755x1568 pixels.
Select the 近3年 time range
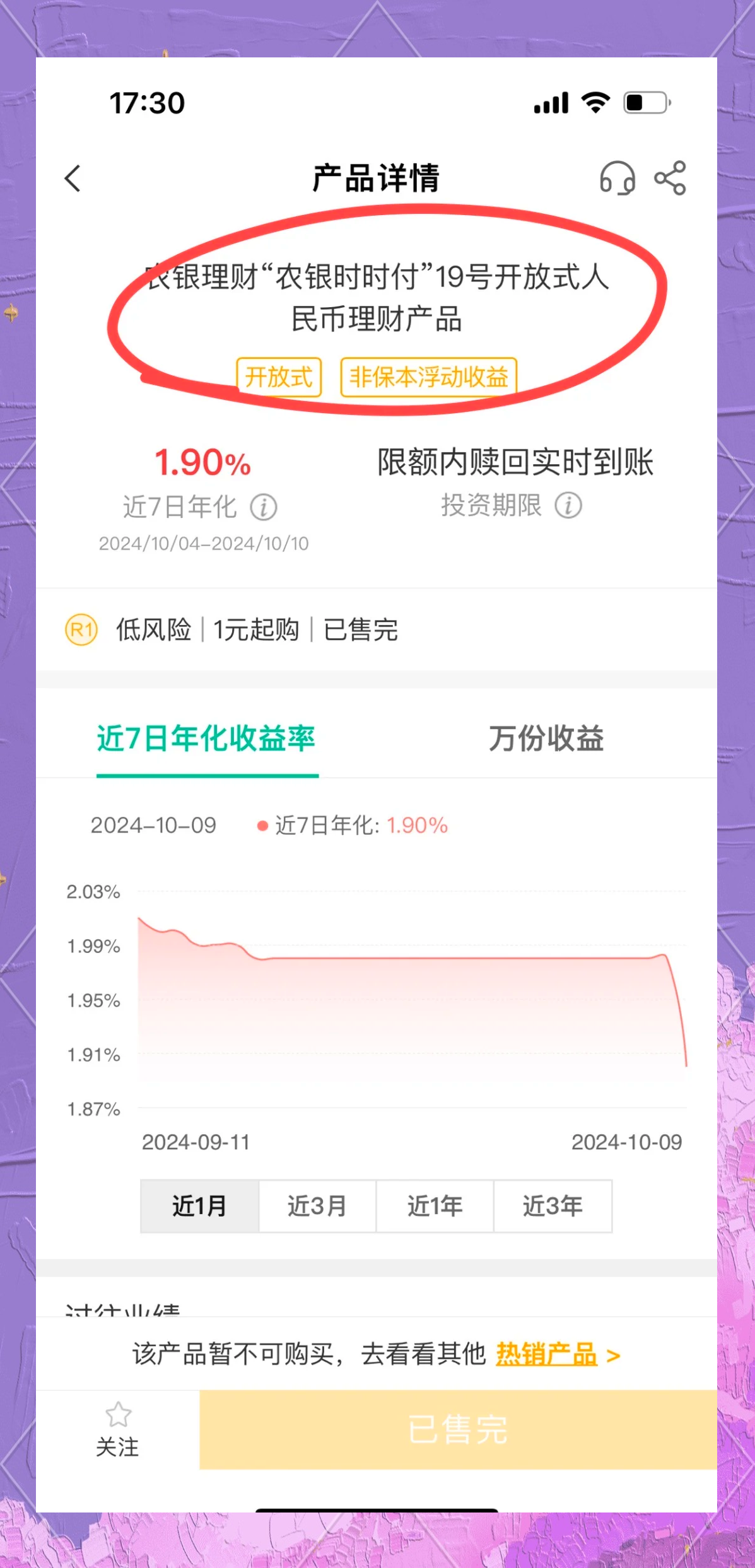pyautogui.click(x=554, y=1205)
